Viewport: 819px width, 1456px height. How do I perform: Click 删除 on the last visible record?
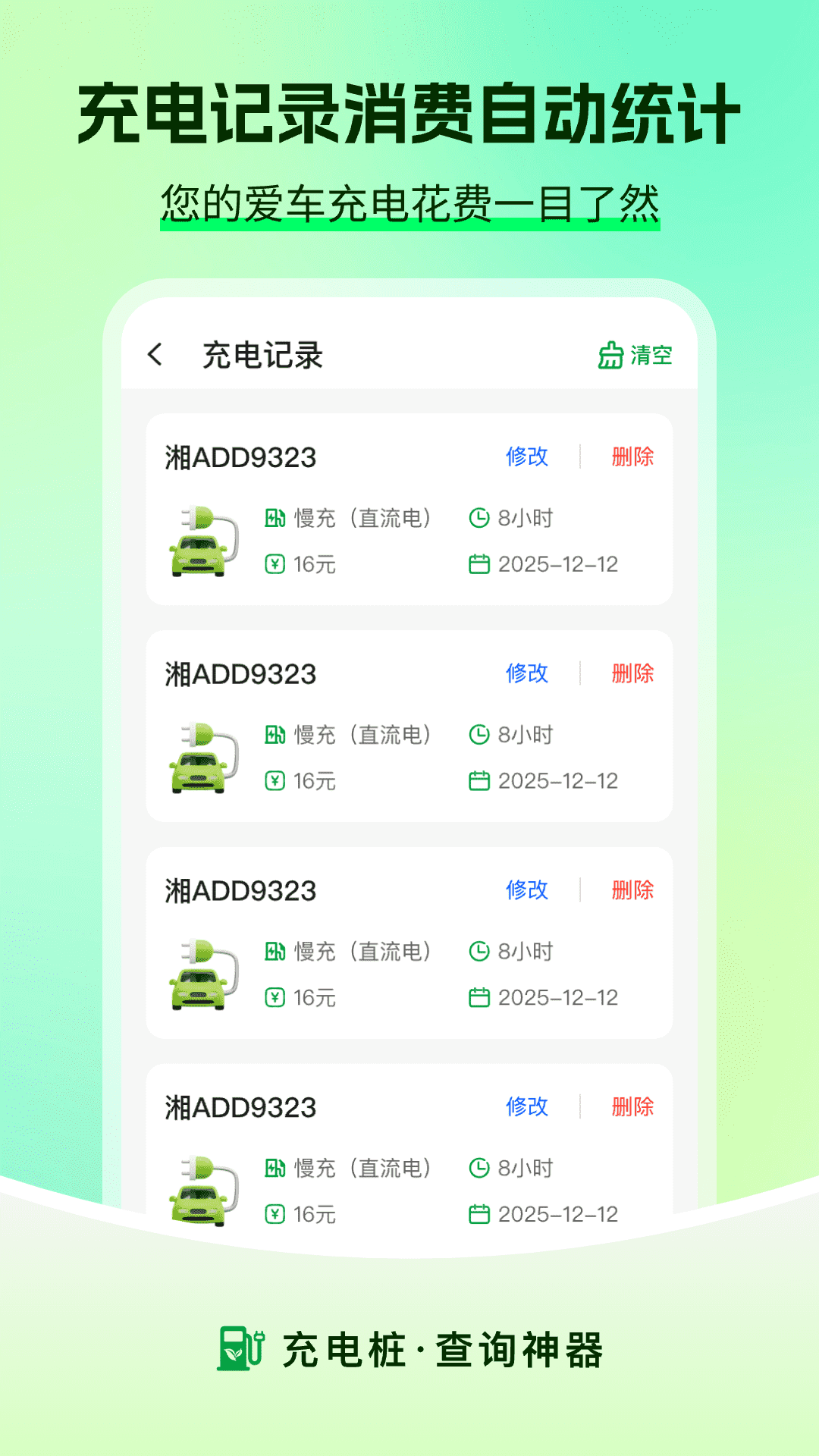[630, 1107]
